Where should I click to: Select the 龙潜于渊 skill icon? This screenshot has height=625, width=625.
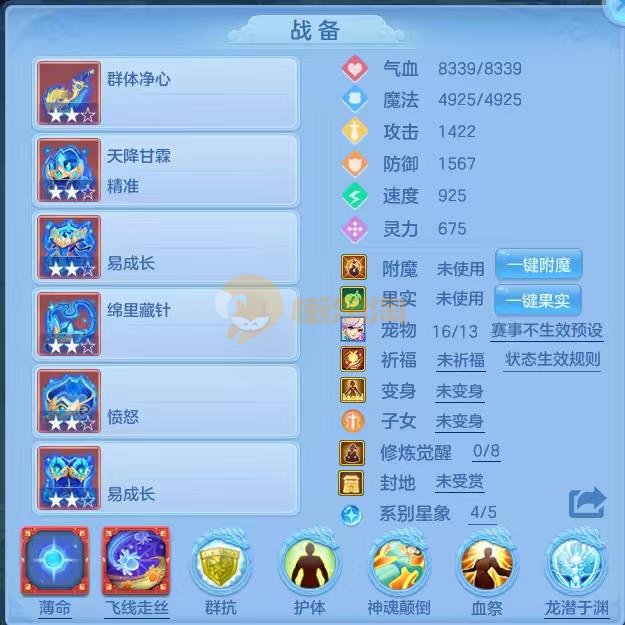577,566
